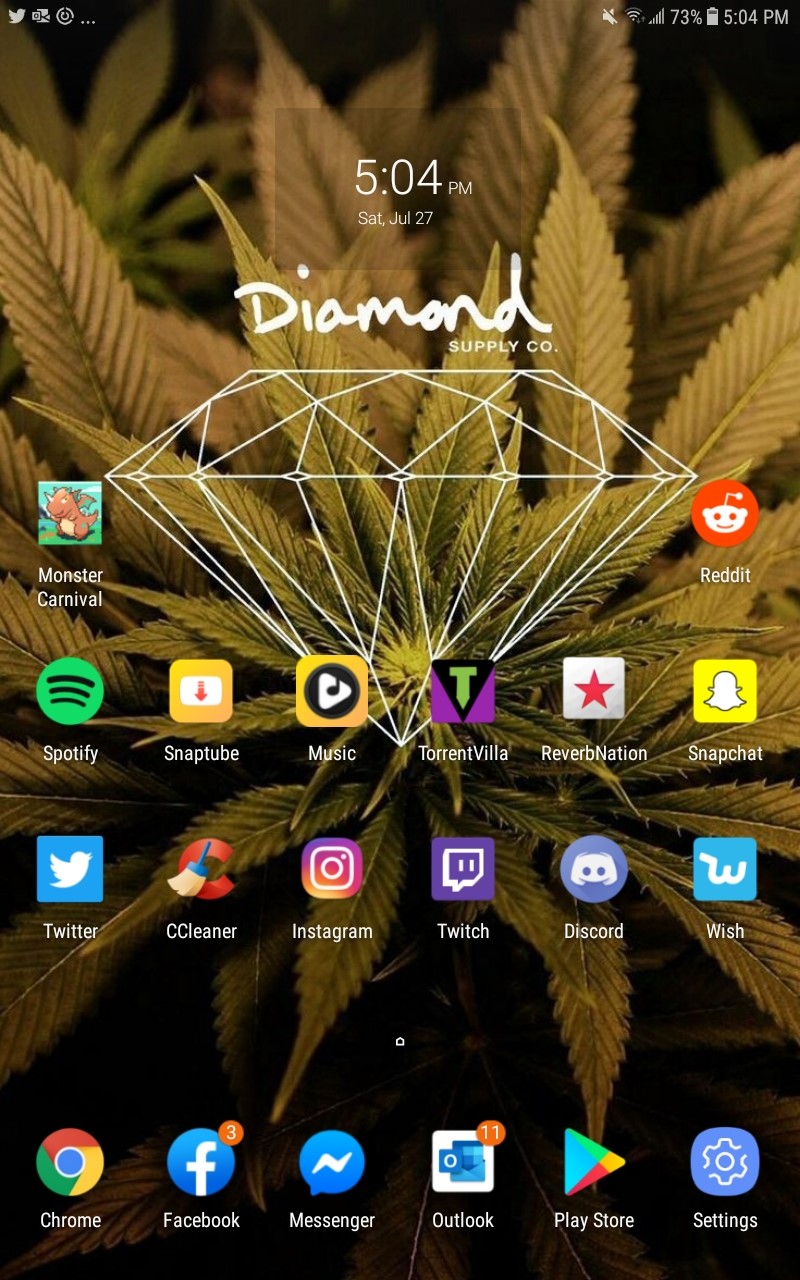Viewport: 800px width, 1280px height.
Task: Open Outlook with 11 unread
Action: (463, 1162)
